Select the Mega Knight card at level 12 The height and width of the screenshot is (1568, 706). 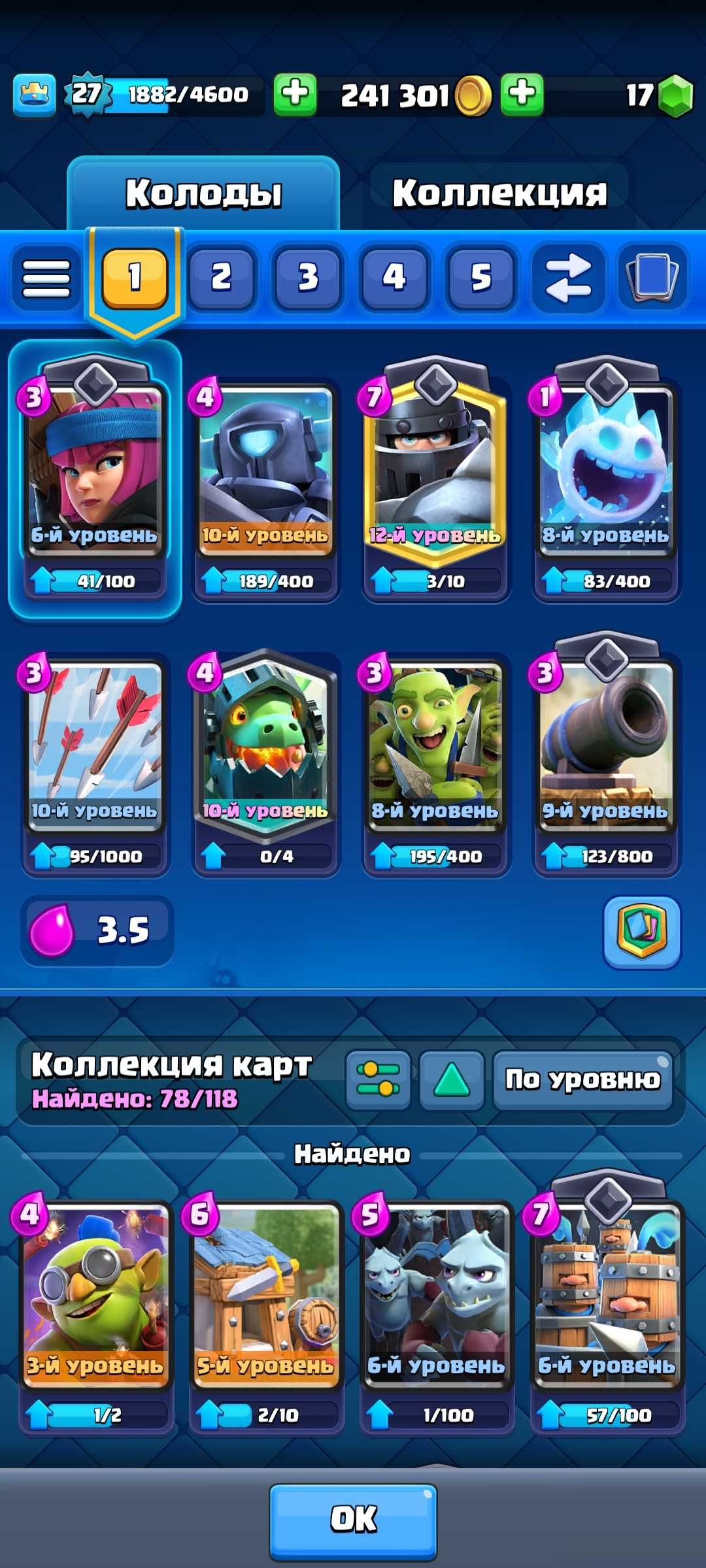click(435, 470)
